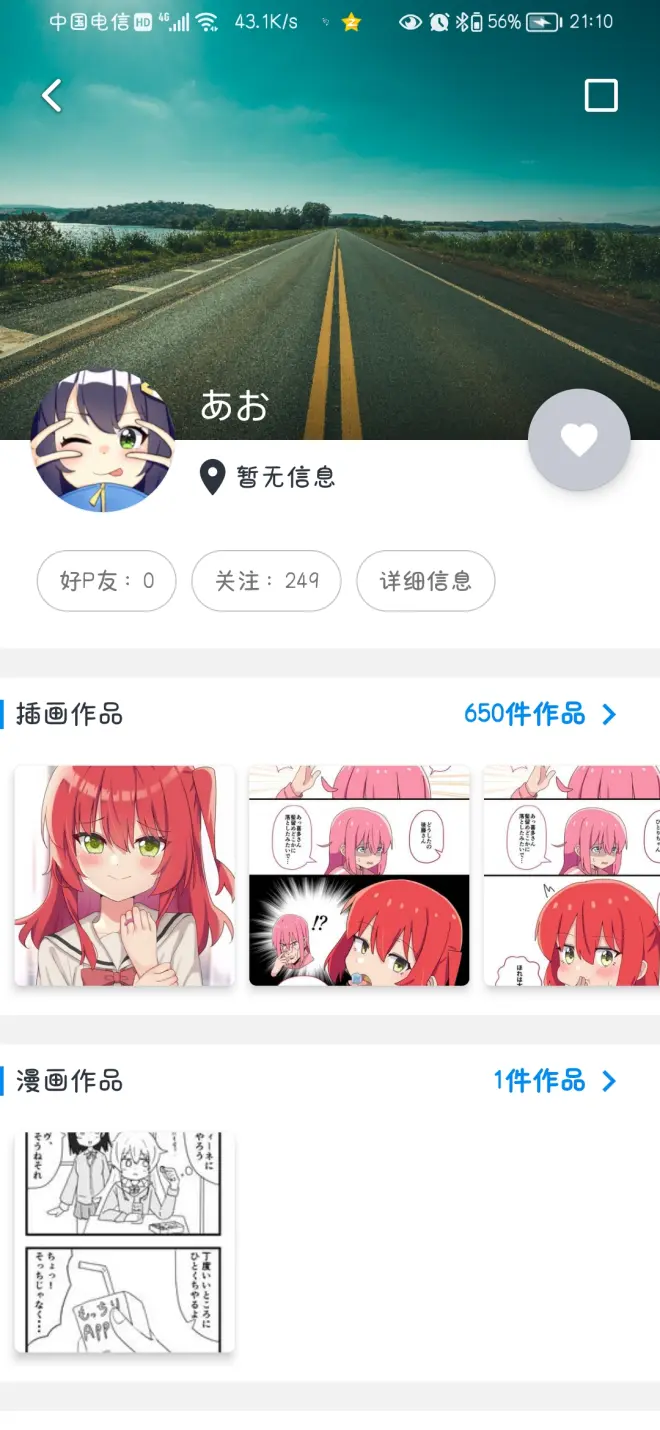View all manga via 1件作品

pyautogui.click(x=555, y=1081)
